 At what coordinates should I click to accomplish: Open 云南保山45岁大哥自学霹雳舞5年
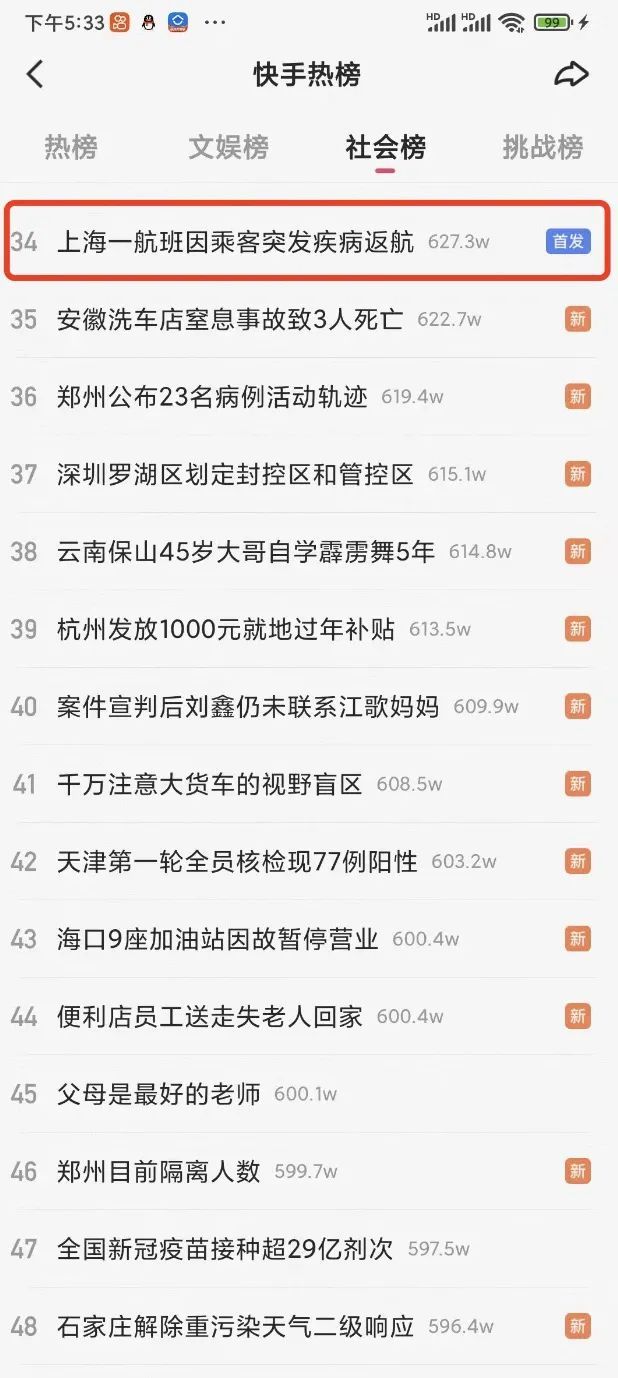246,552
